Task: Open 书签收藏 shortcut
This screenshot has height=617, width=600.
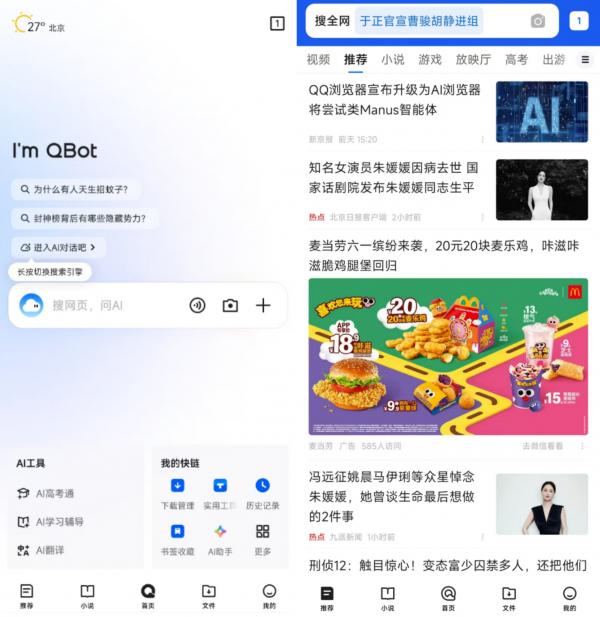Action: [x=177, y=539]
